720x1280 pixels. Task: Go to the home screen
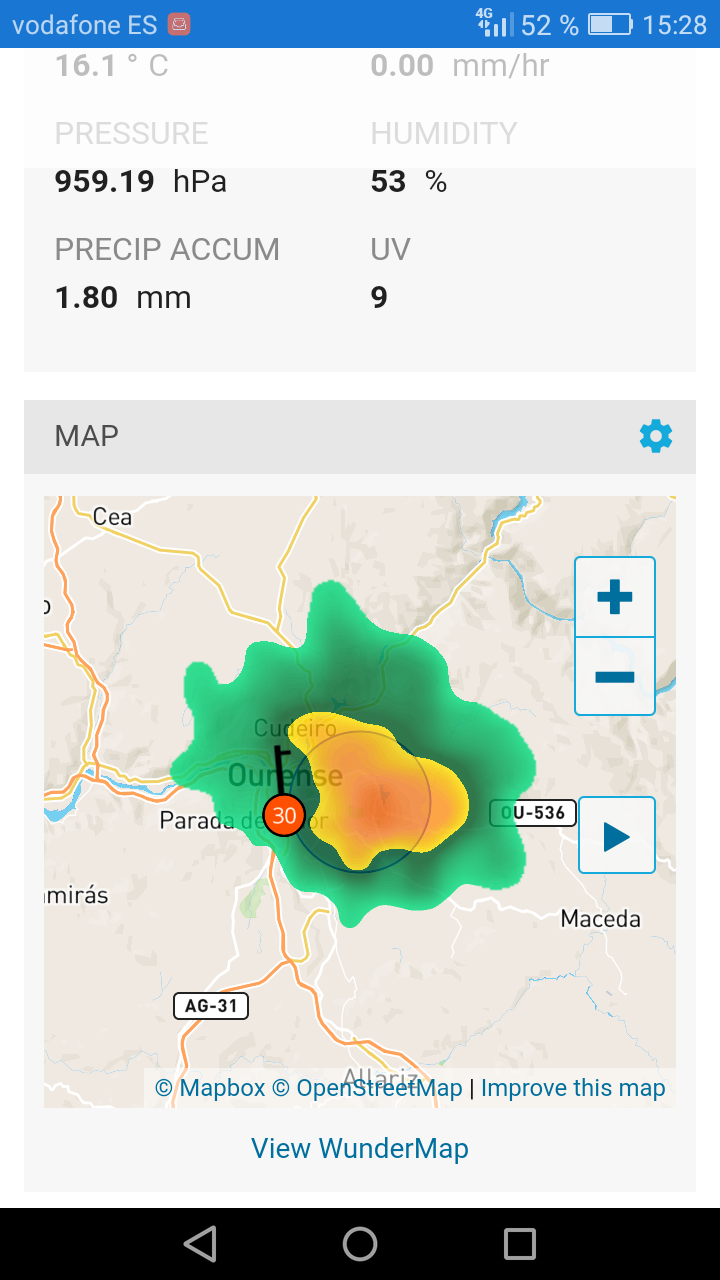point(360,1244)
